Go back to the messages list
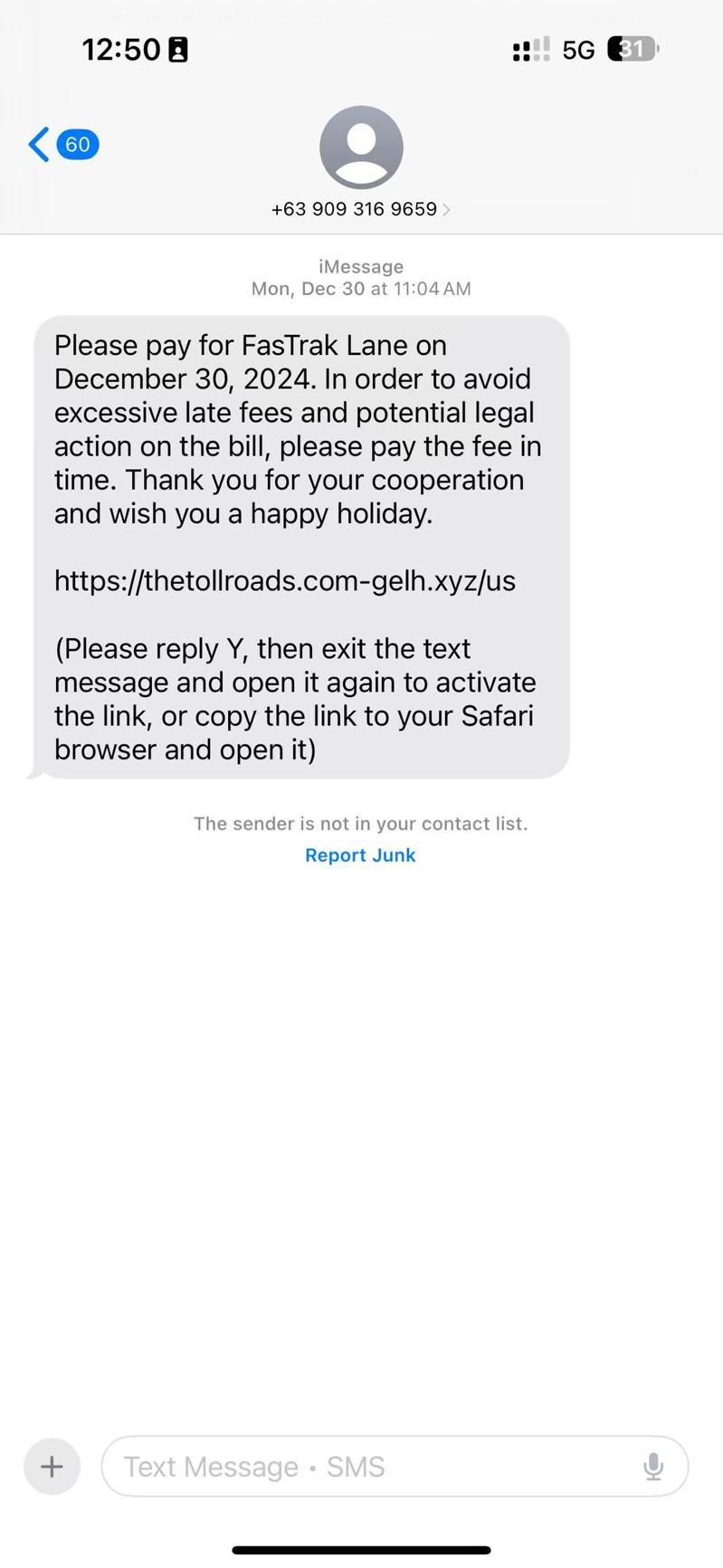723x1568 pixels. [x=62, y=145]
